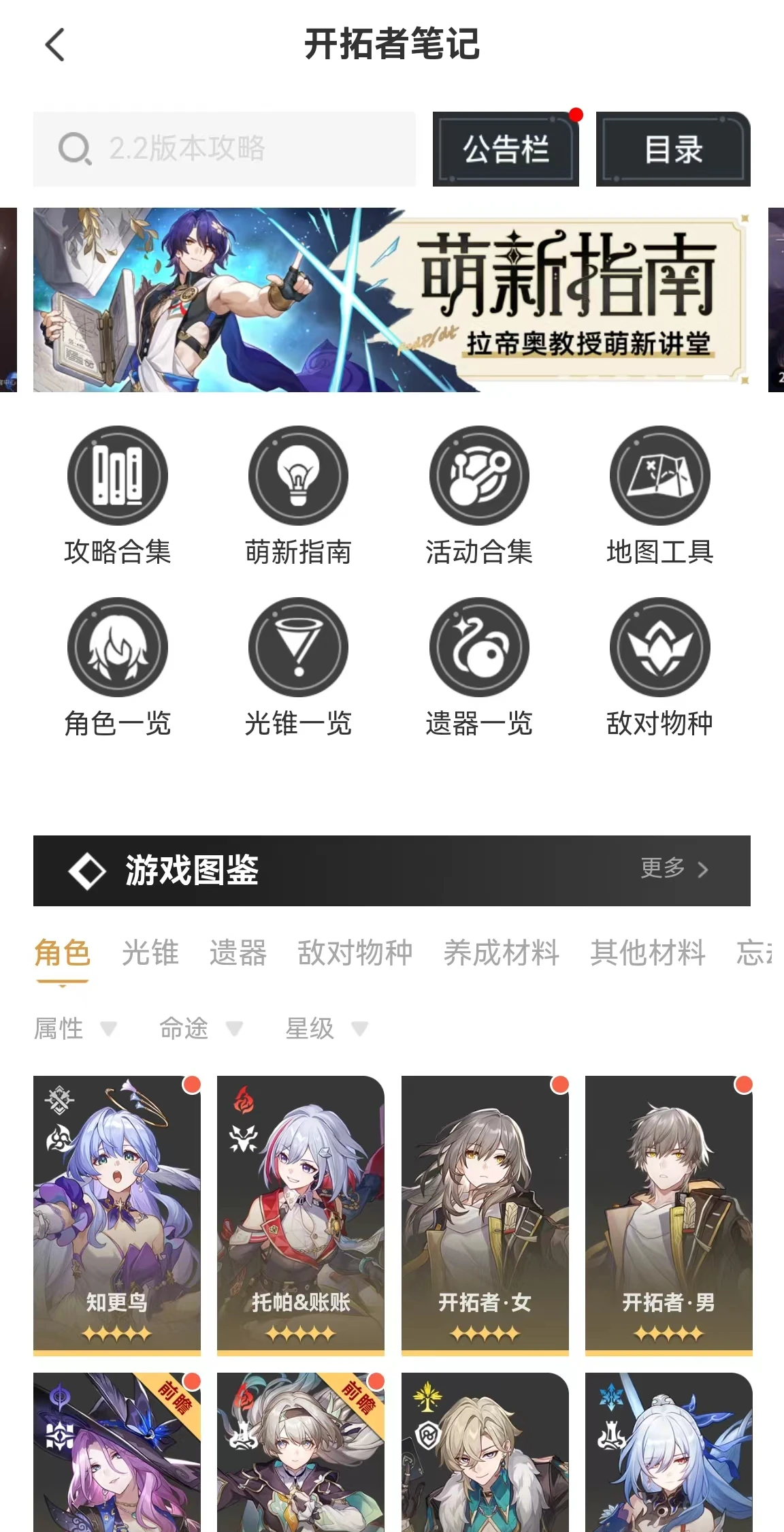Screen dimensions: 784x1532
Task: Open the 敌对物种 enemy species icon
Action: [659, 669]
